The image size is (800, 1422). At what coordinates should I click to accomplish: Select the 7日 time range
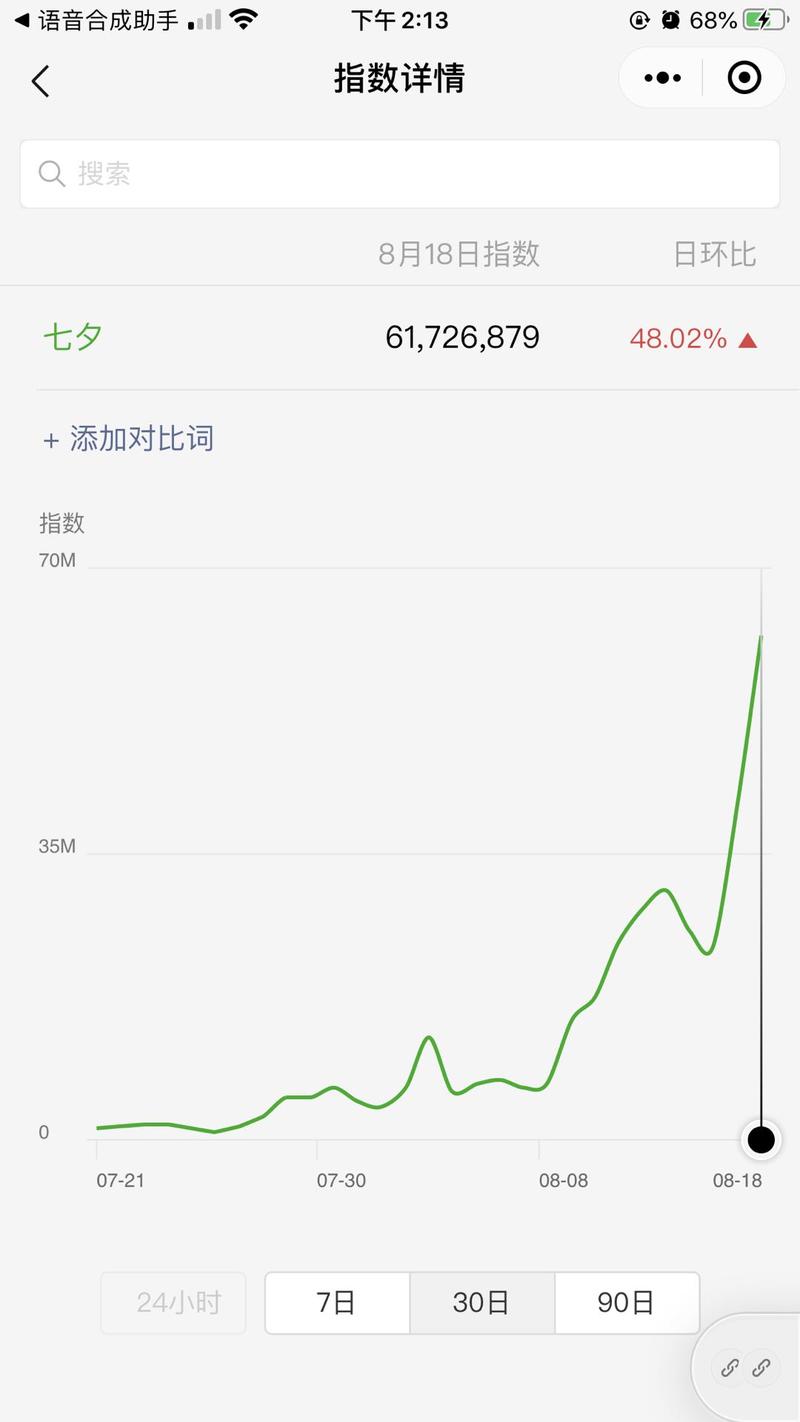(x=337, y=1302)
